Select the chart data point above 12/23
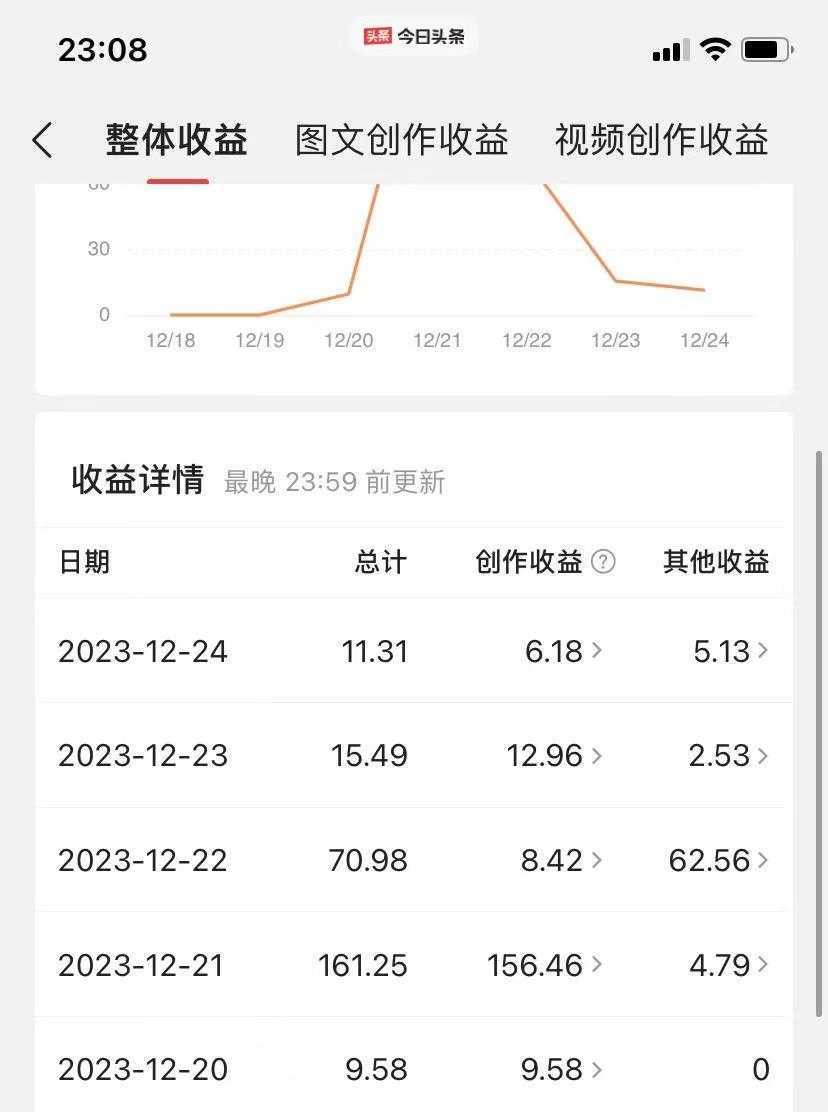The image size is (828, 1112). (617, 281)
